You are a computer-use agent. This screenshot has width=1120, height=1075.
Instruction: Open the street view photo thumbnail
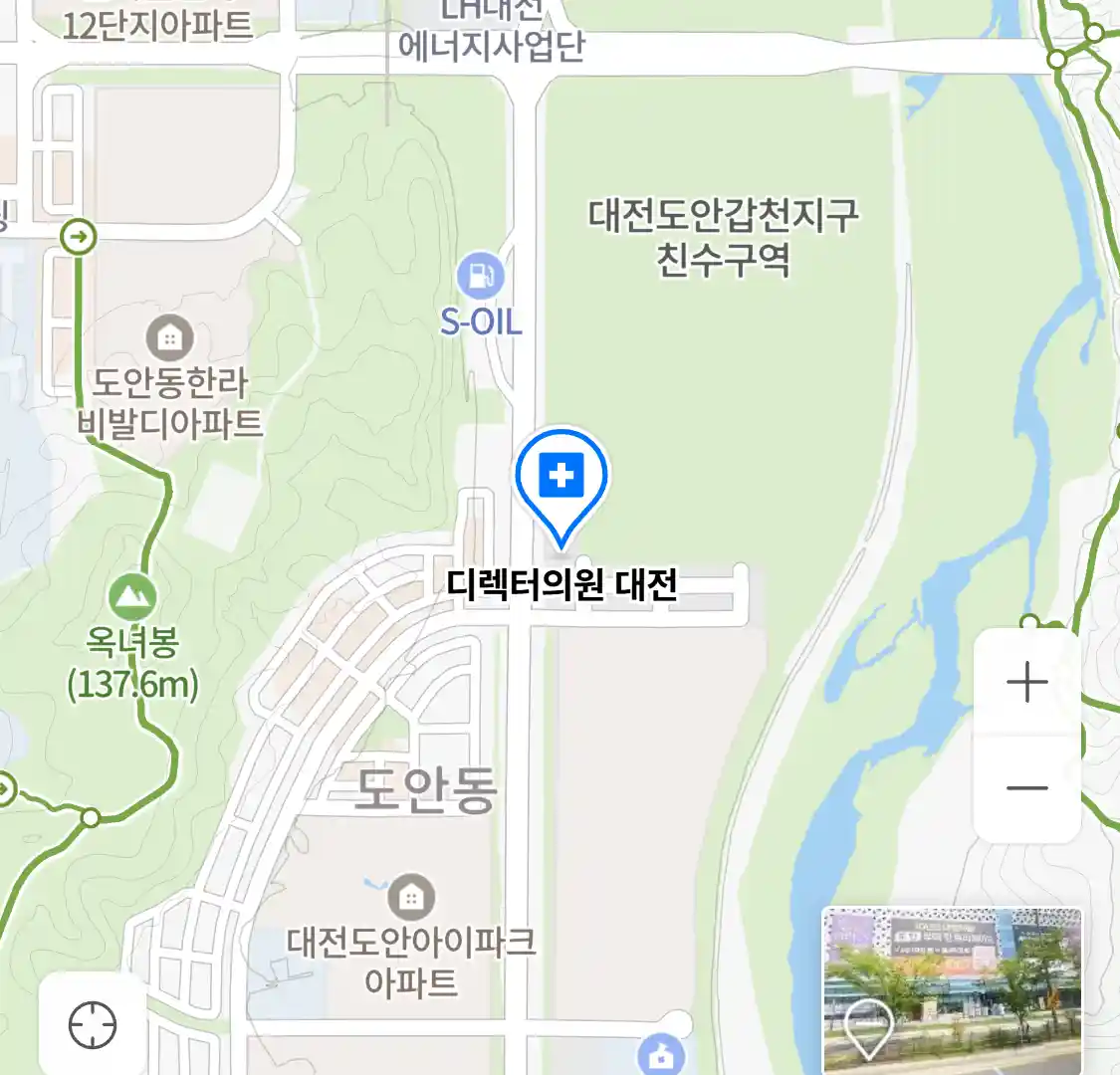(951, 990)
